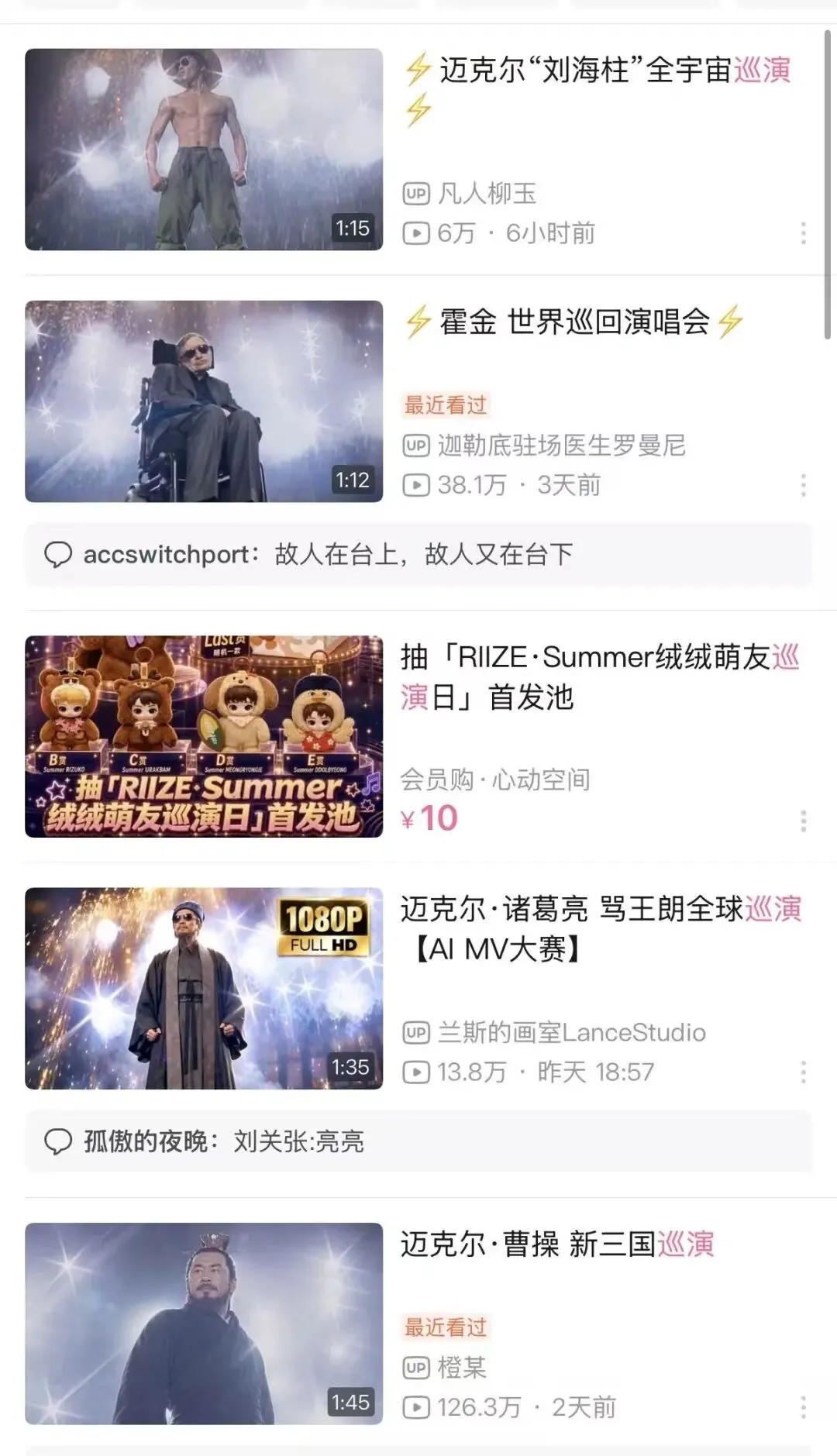837x1456 pixels.
Task: Play the 霍金 世界巡回演唱会 video
Action: pos(204,401)
